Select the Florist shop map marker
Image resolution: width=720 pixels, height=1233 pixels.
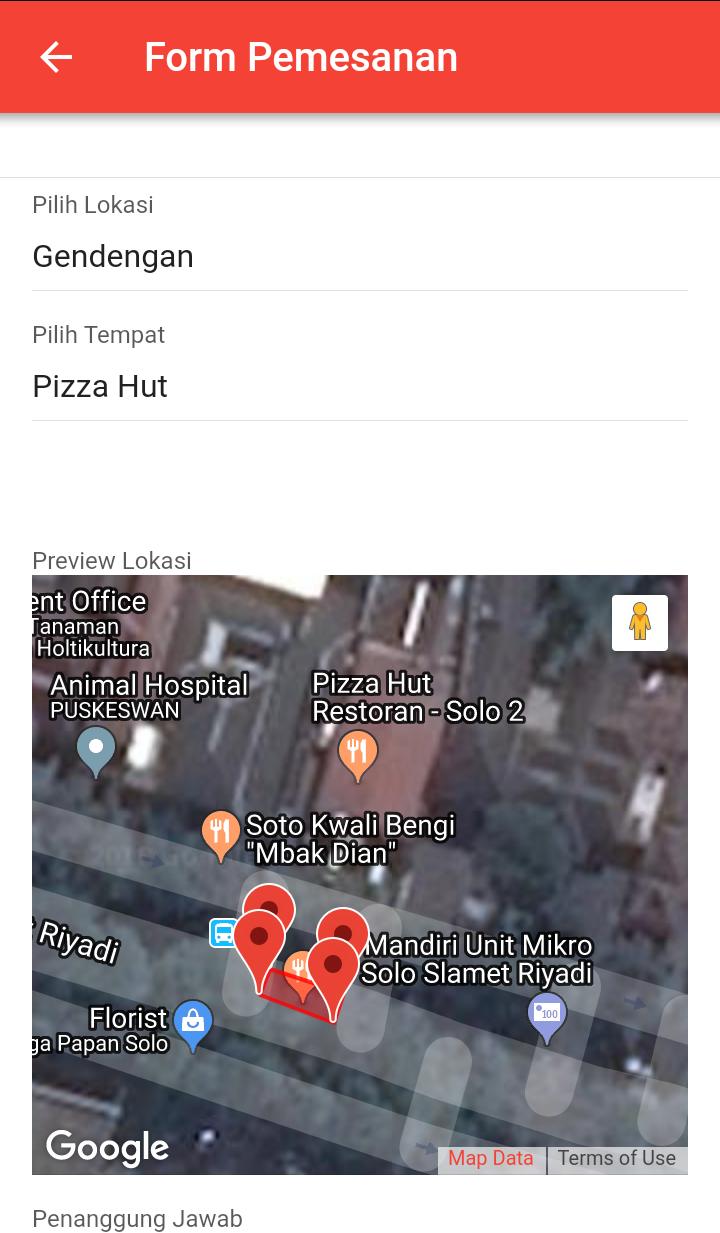tap(192, 1022)
